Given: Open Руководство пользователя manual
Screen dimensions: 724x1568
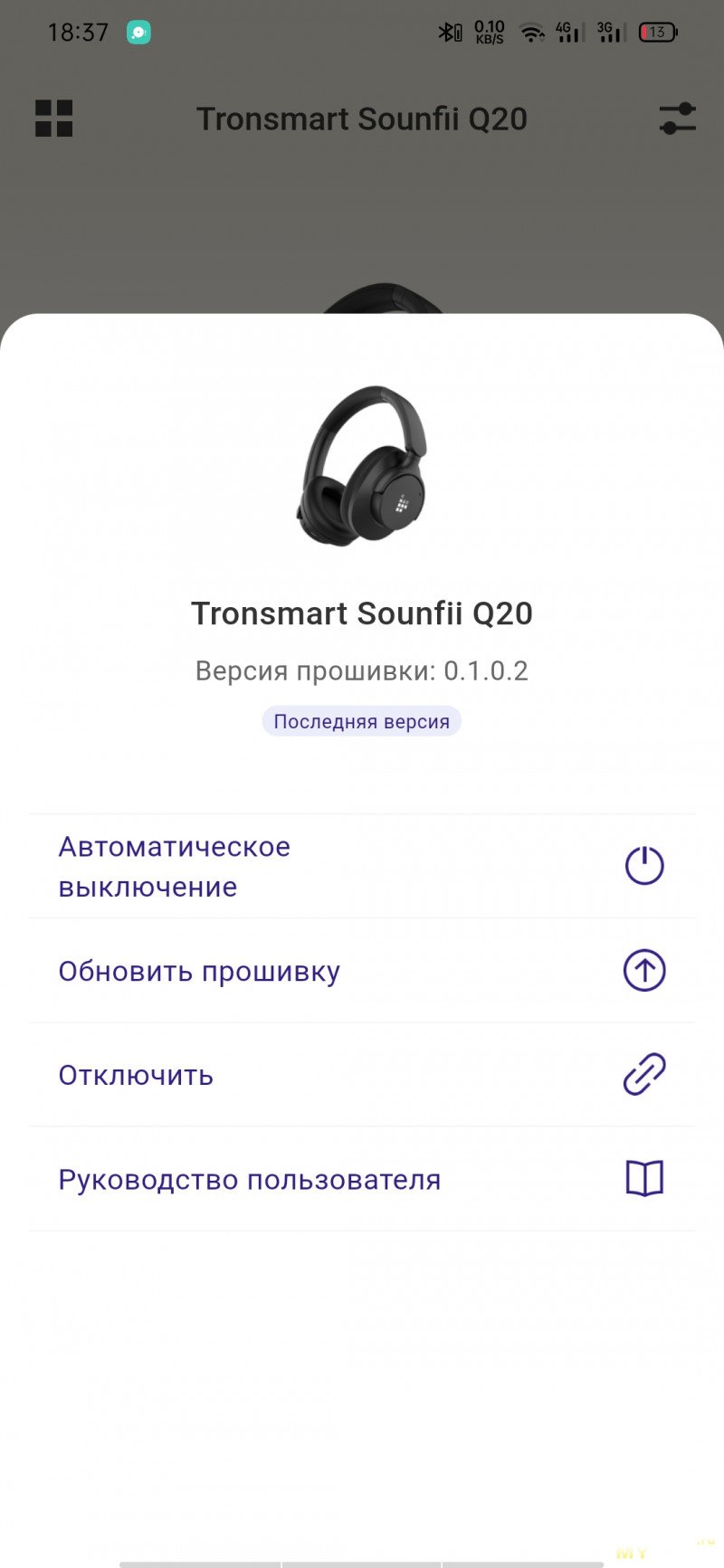Looking at the screenshot, I should 361,1179.
